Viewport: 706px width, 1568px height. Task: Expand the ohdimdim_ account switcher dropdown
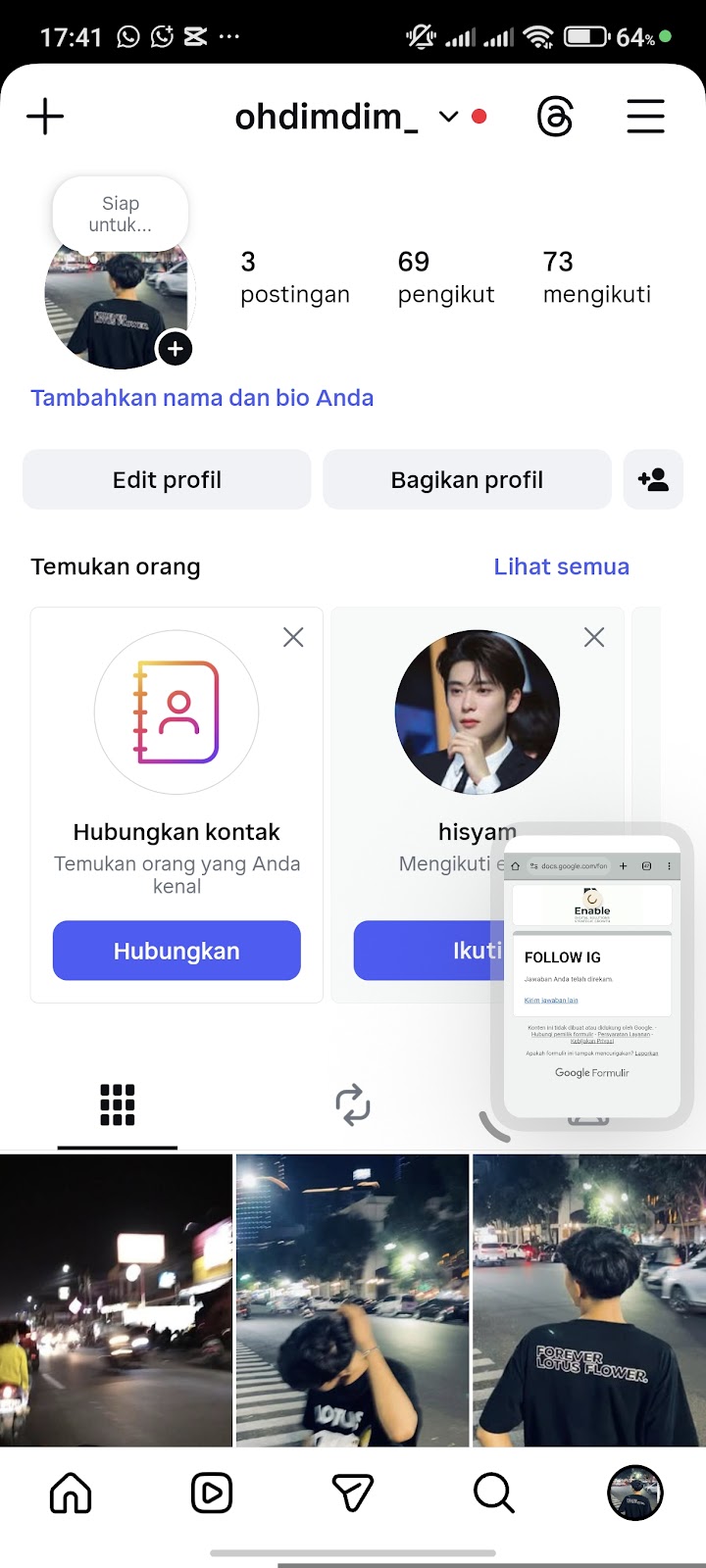[447, 117]
